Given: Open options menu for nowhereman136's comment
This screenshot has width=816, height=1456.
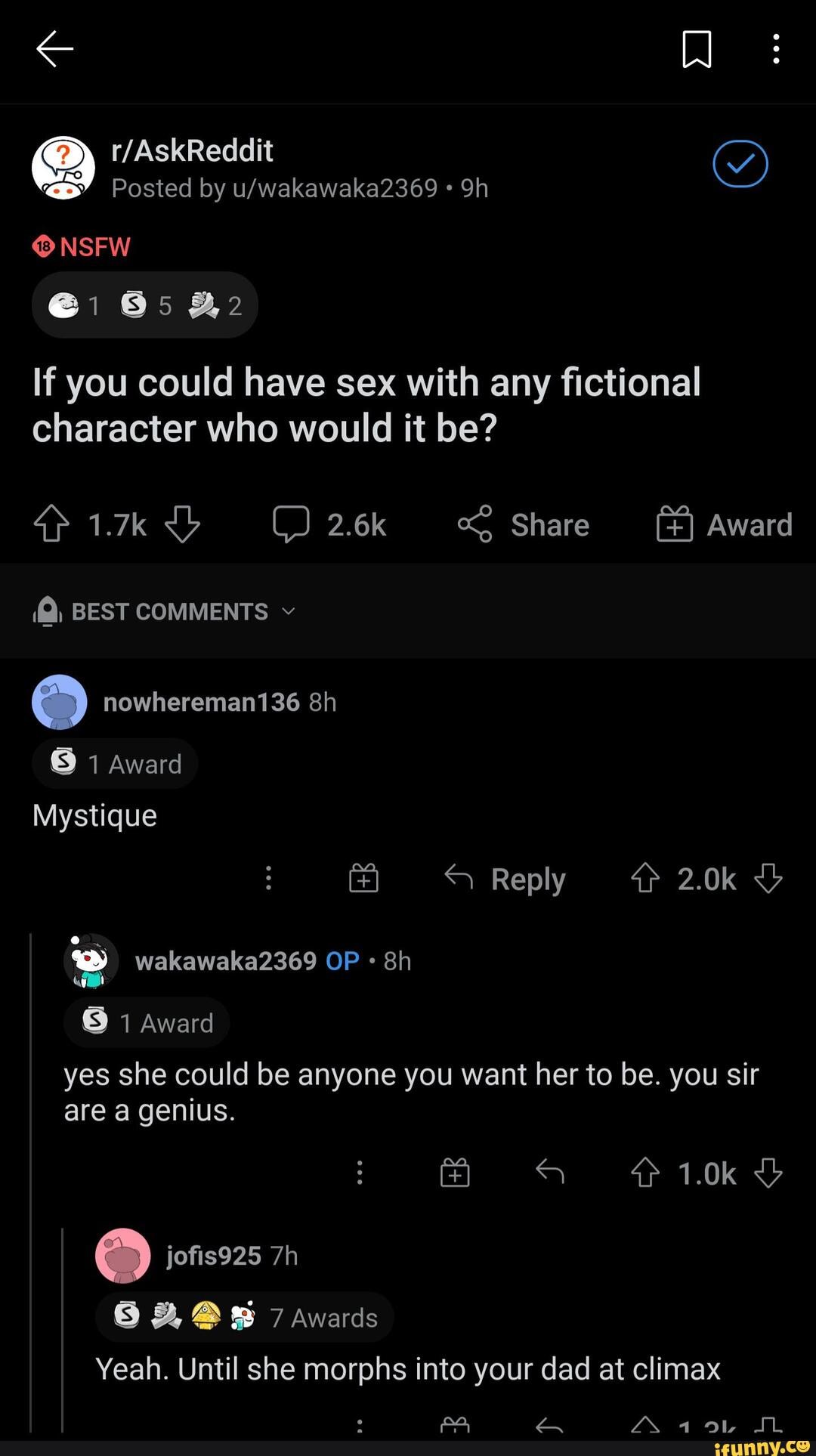Looking at the screenshot, I should click(x=268, y=878).
